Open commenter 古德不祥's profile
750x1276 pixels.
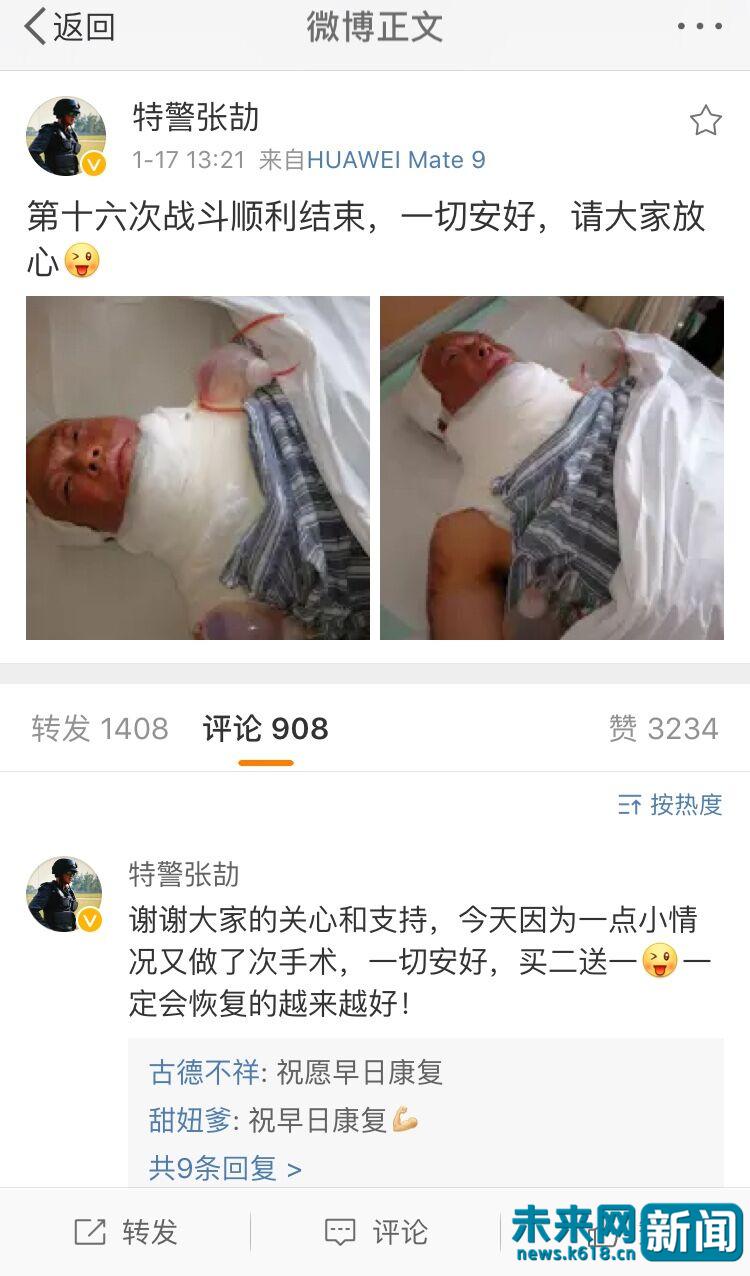click(x=204, y=1073)
